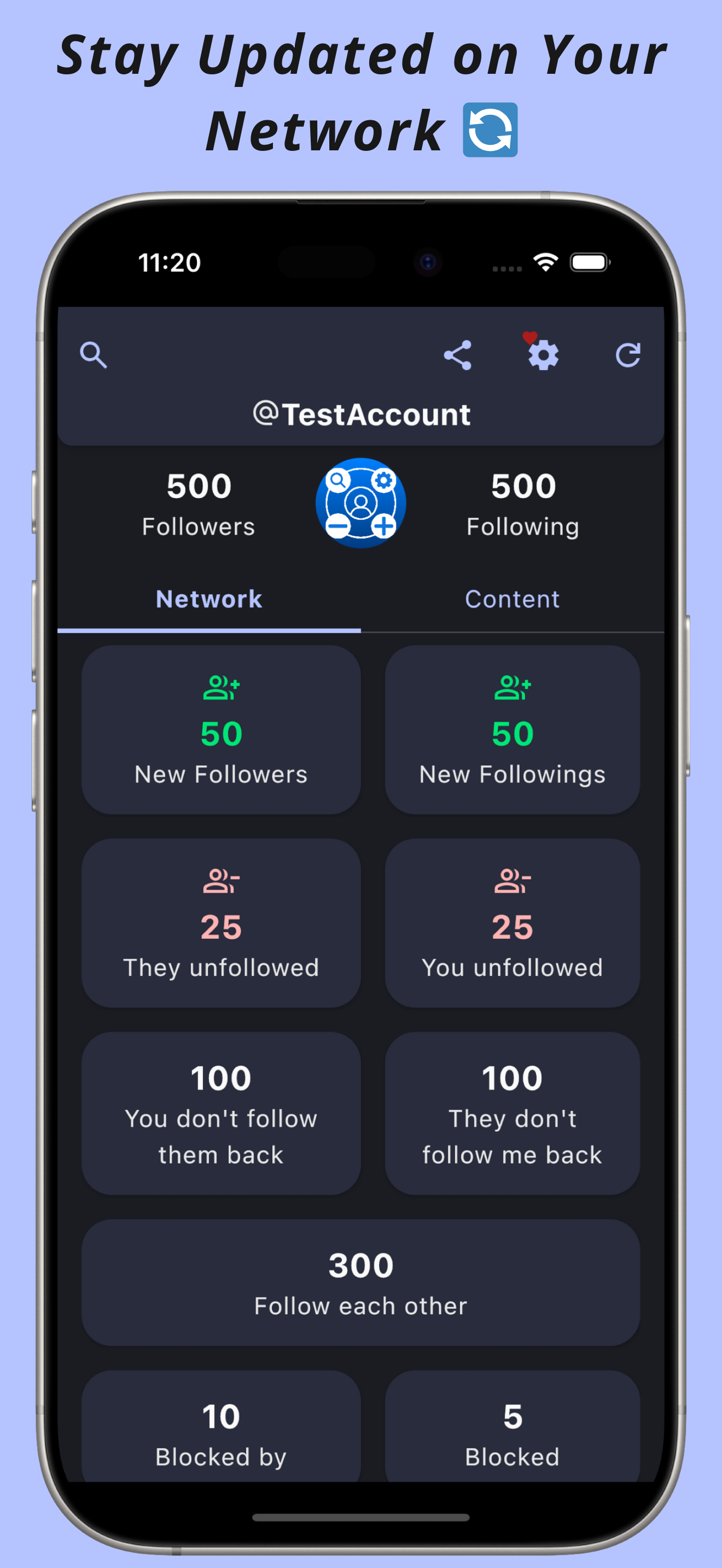Tap the heart notification badge on the gear
Screen dimensions: 722x1568
click(x=529, y=337)
